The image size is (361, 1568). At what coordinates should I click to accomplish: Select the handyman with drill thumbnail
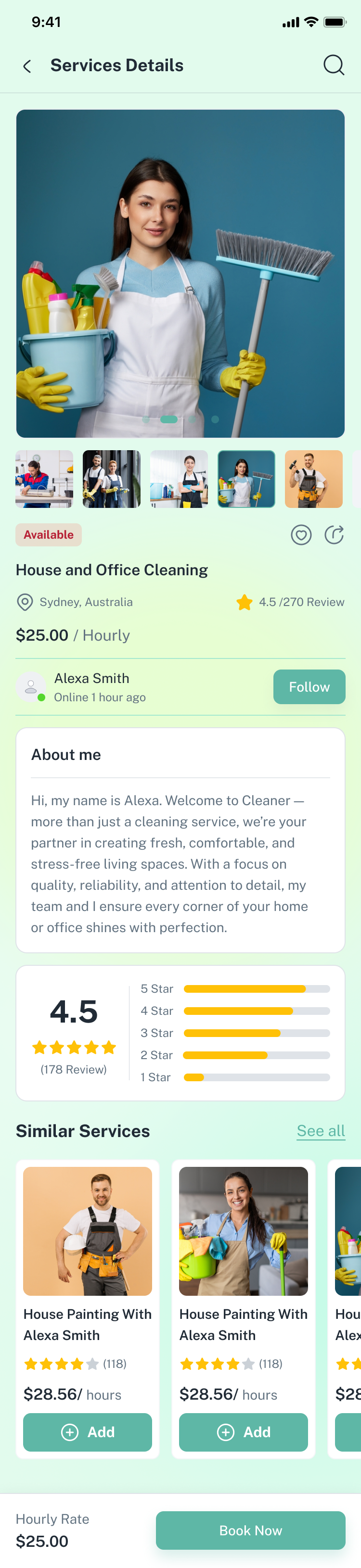[x=313, y=479]
